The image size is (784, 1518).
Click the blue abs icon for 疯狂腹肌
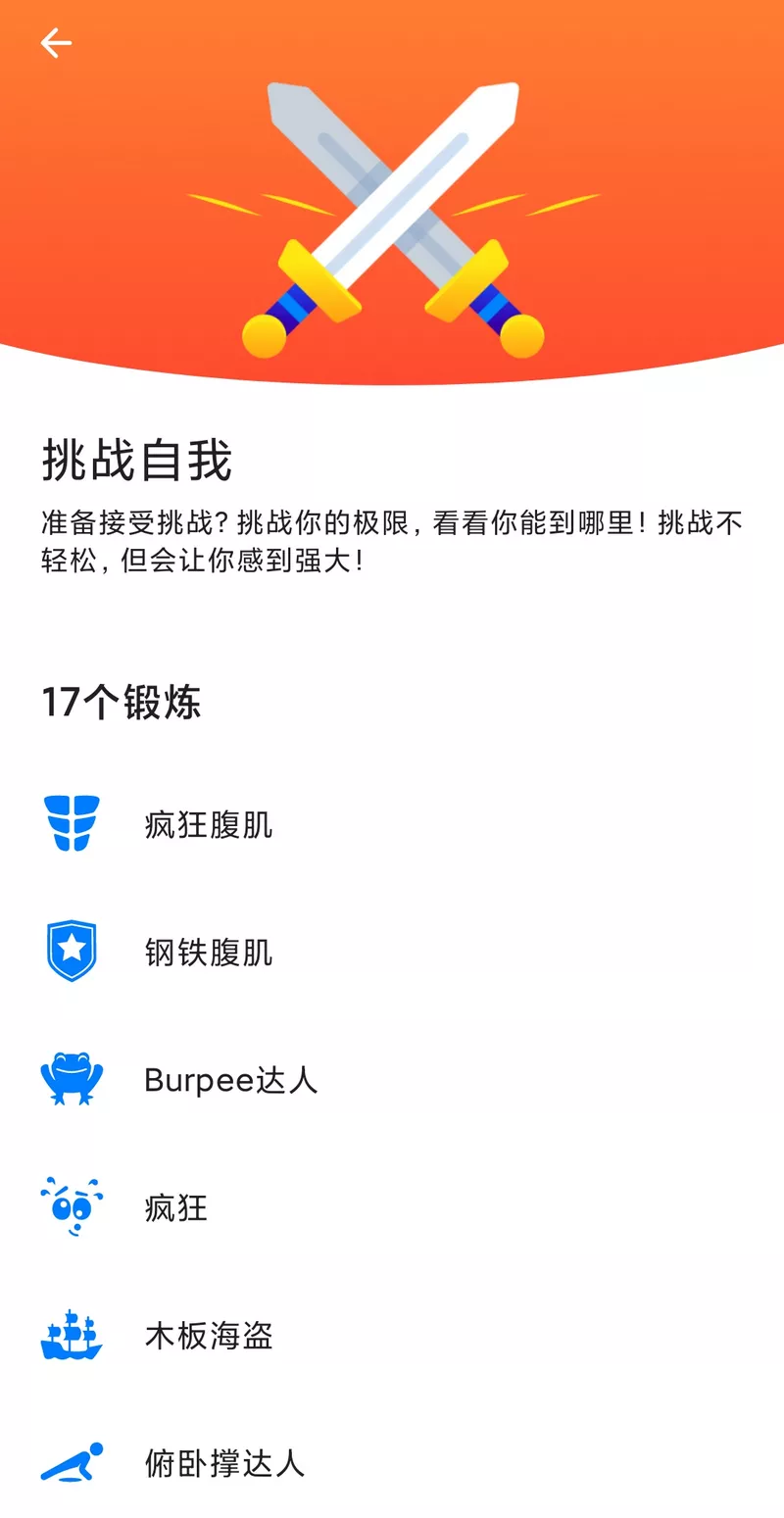pos(71,824)
